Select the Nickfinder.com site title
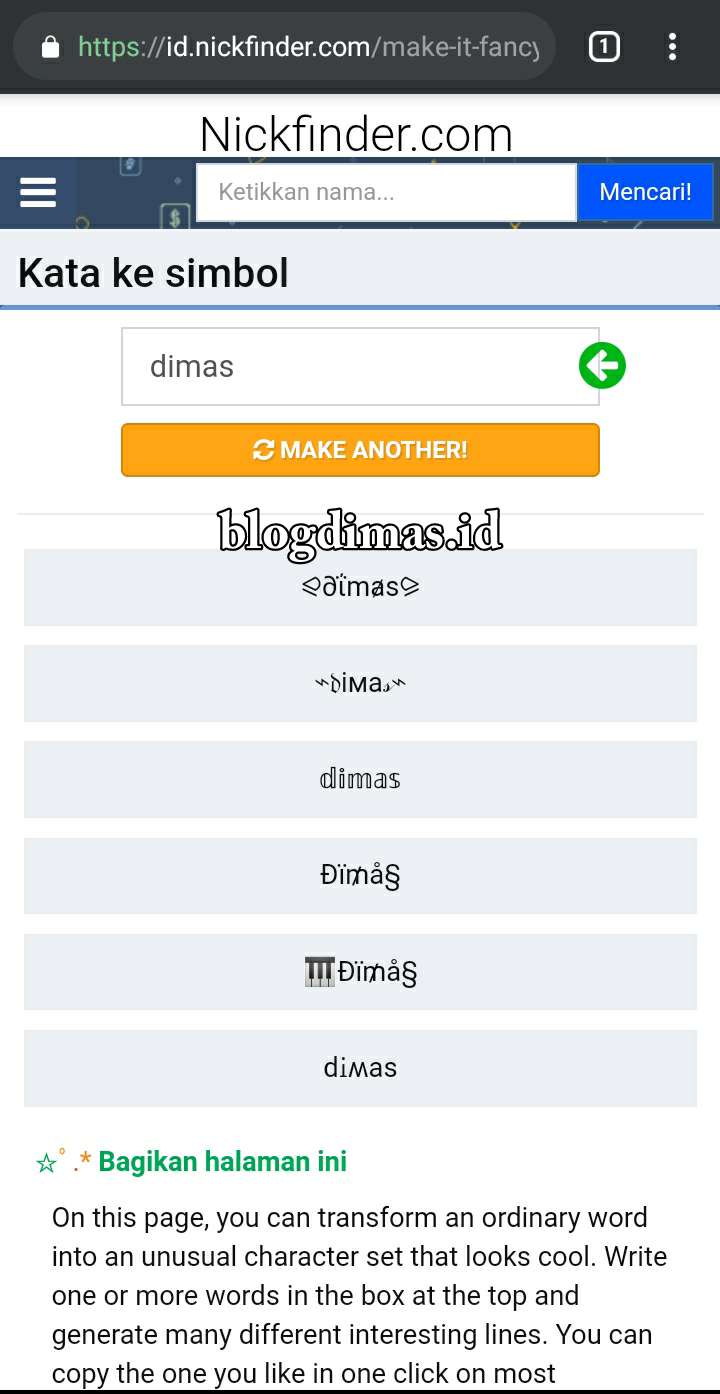The image size is (720, 1394). 356,133
